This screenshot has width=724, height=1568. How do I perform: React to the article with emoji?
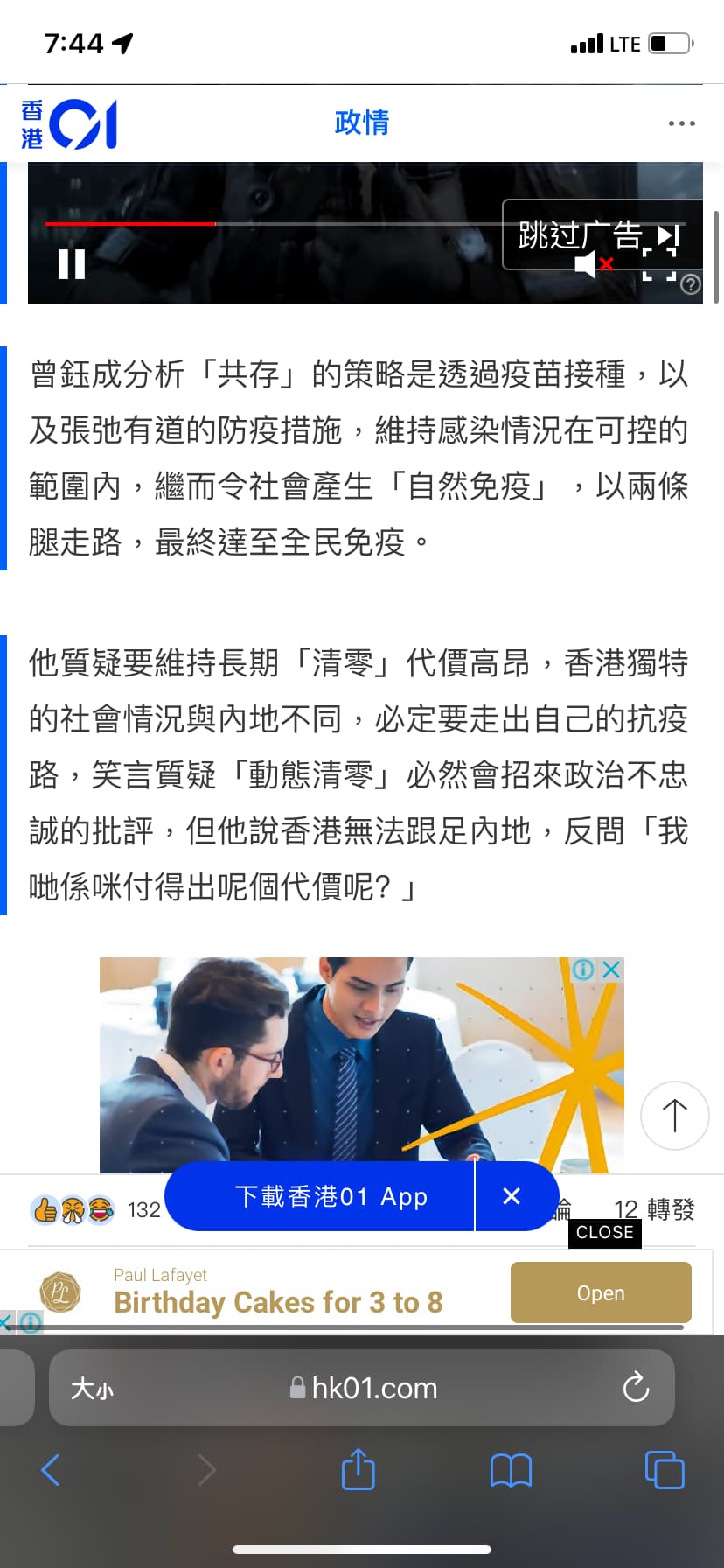tap(73, 1209)
